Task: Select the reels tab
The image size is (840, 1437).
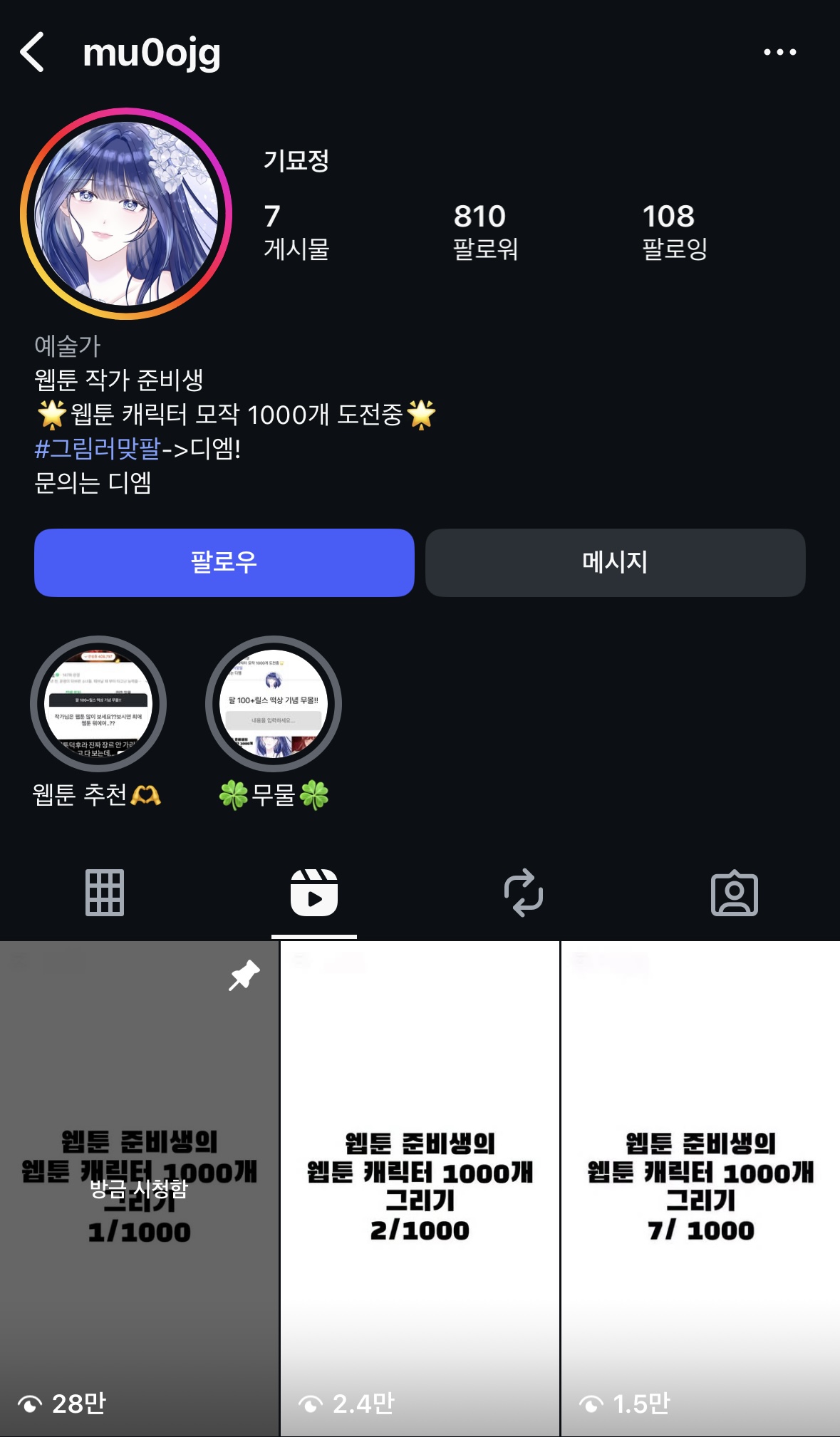Action: pyautogui.click(x=314, y=892)
